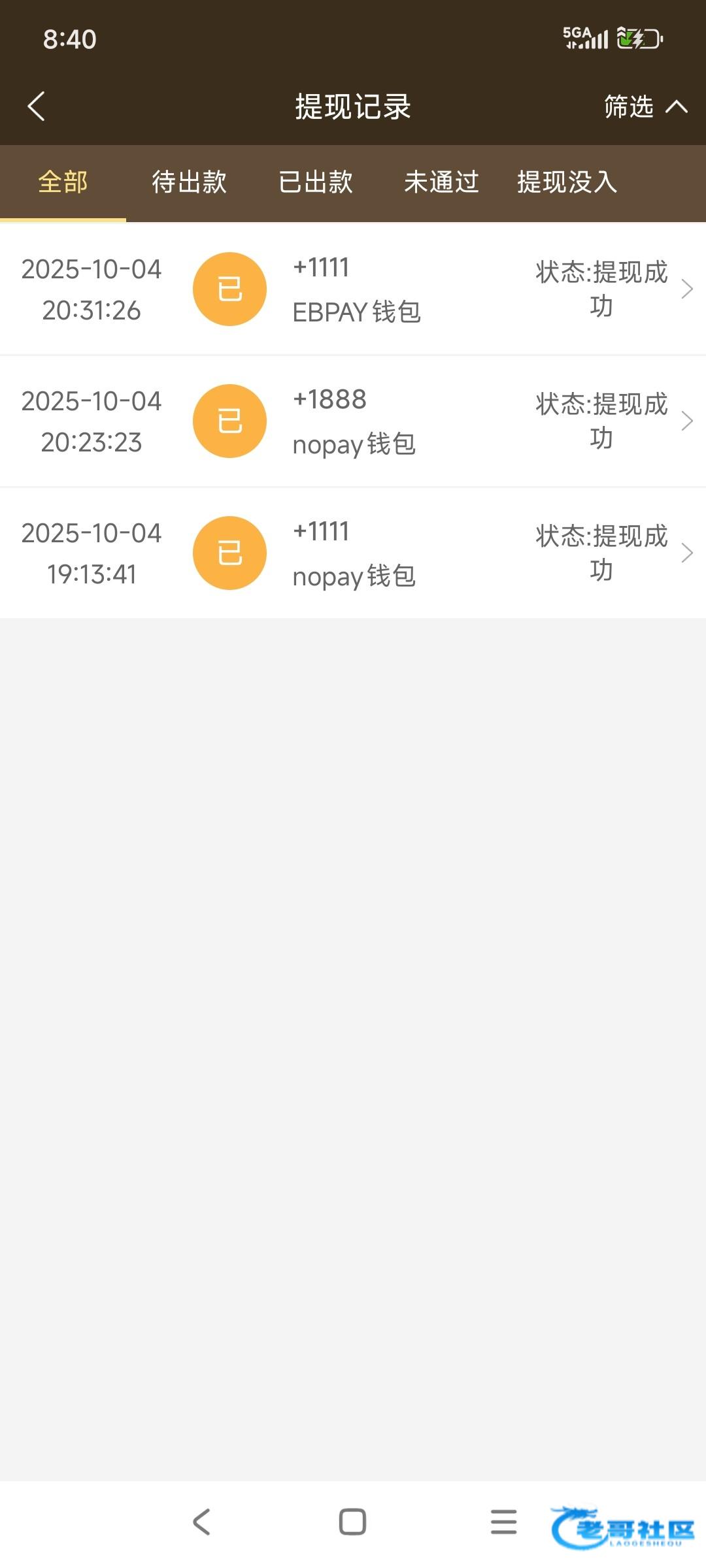Switch to the 全部 tab
The width and height of the screenshot is (706, 1568).
click(x=63, y=182)
